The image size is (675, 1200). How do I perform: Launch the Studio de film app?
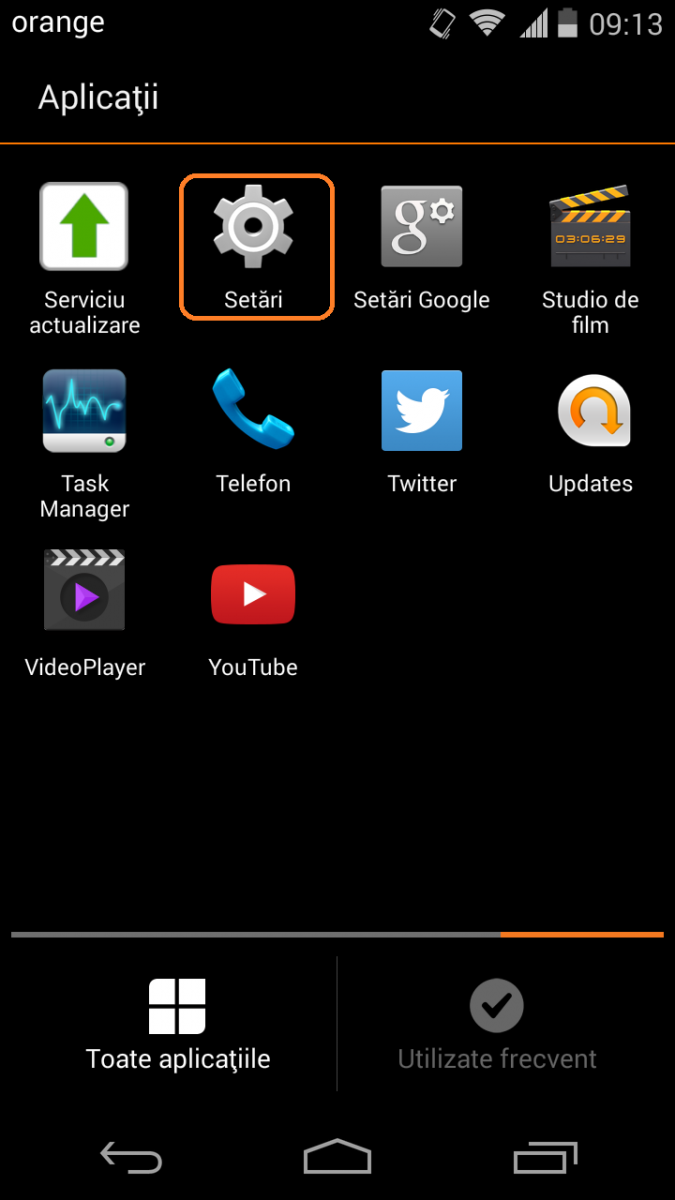tap(590, 227)
